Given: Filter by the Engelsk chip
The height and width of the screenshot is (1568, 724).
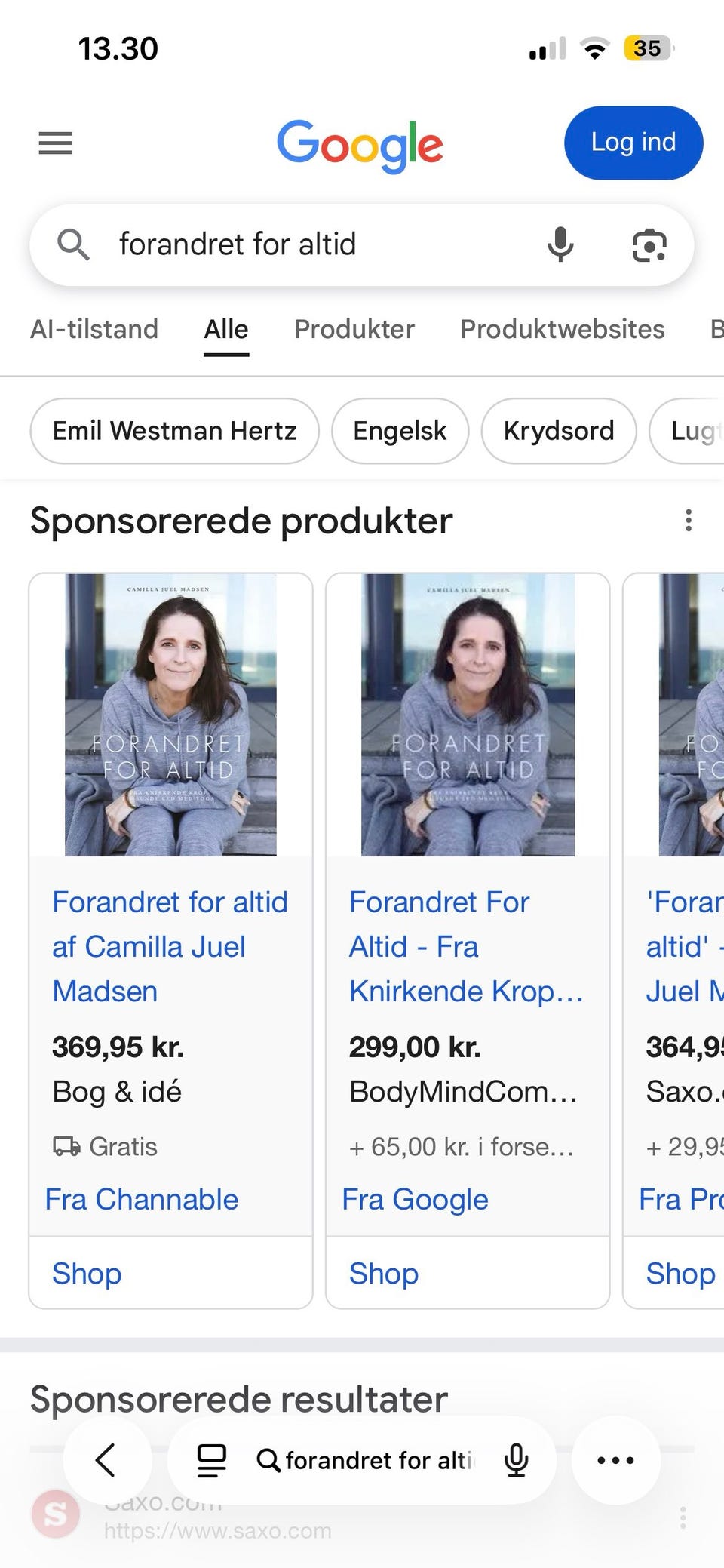Looking at the screenshot, I should (x=400, y=431).
